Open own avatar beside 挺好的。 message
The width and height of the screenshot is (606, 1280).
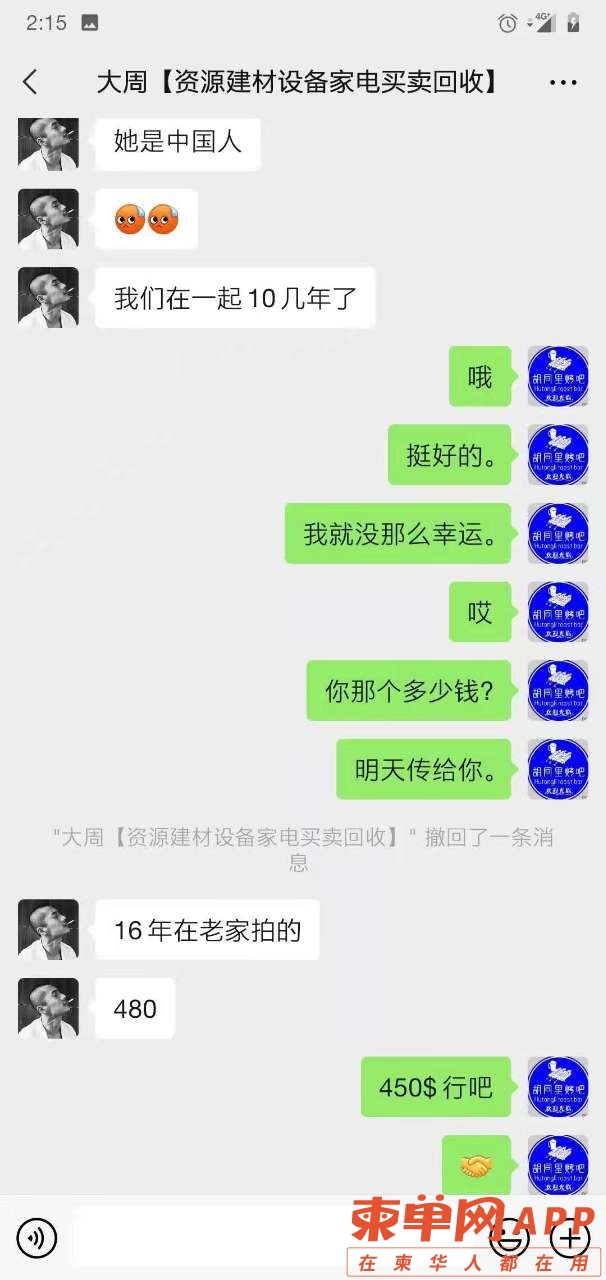point(557,455)
